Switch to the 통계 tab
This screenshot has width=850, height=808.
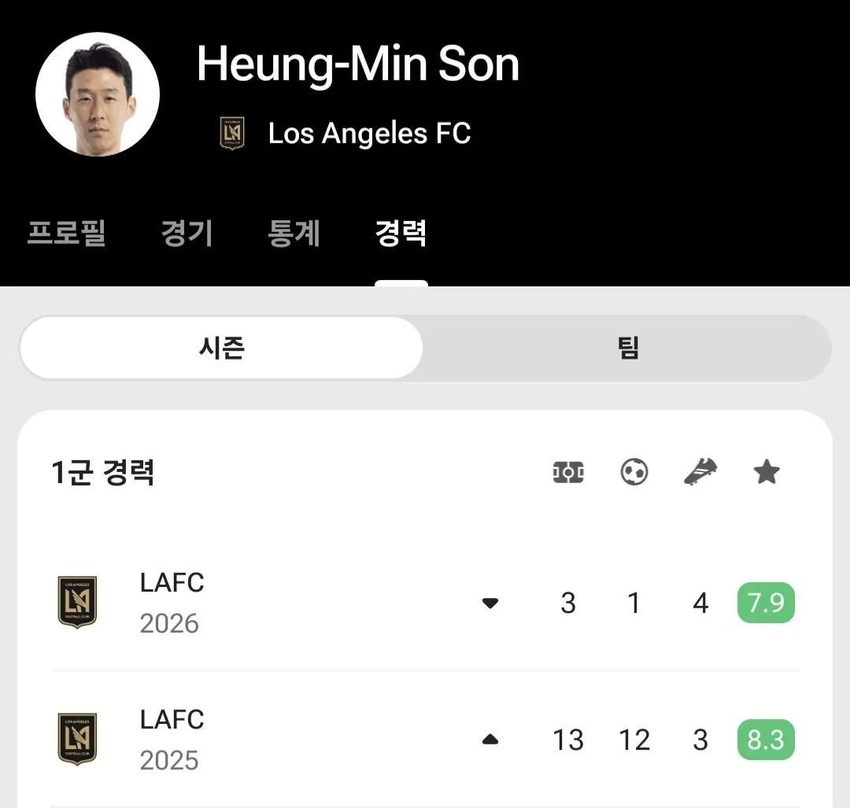coord(294,233)
